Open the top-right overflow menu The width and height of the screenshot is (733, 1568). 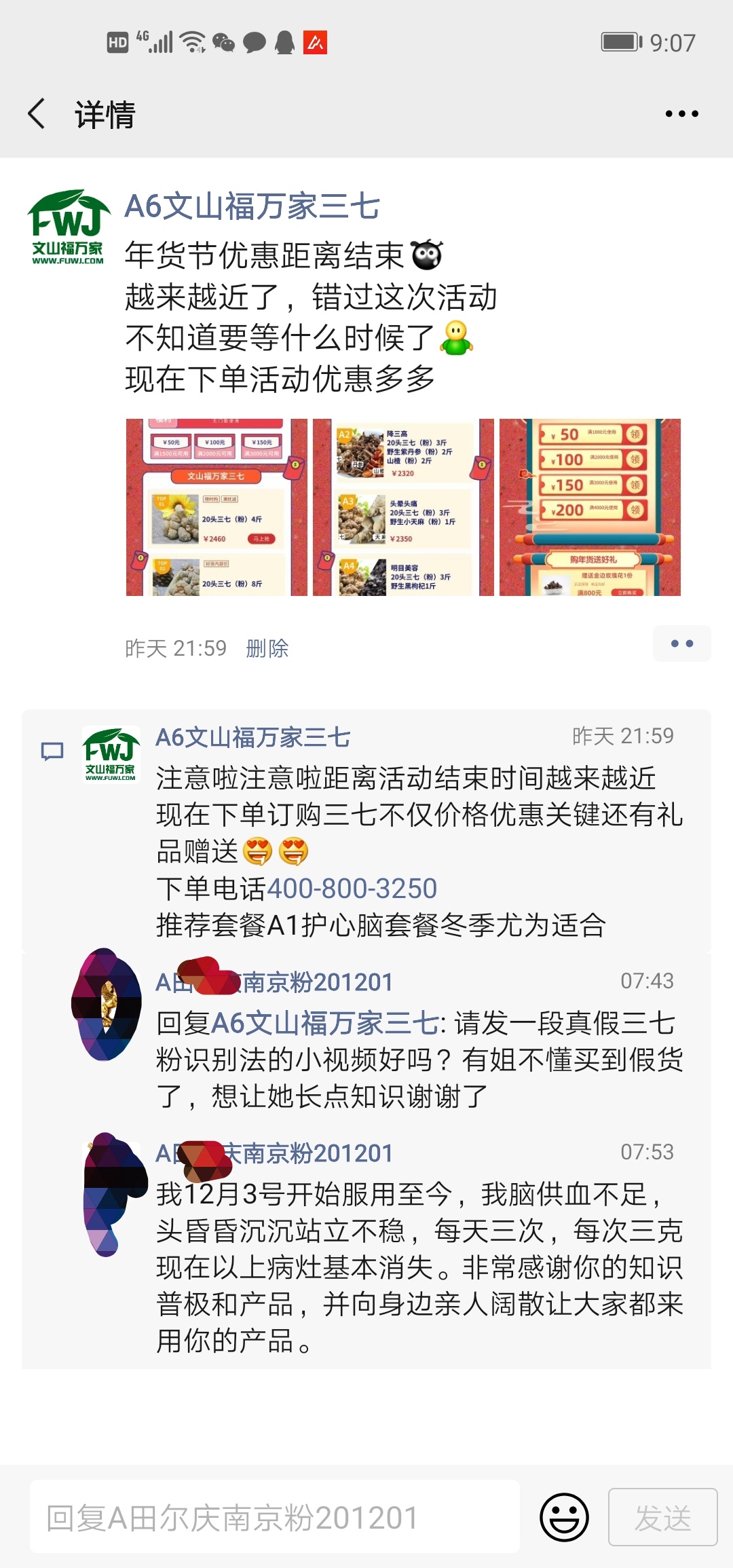point(681,113)
